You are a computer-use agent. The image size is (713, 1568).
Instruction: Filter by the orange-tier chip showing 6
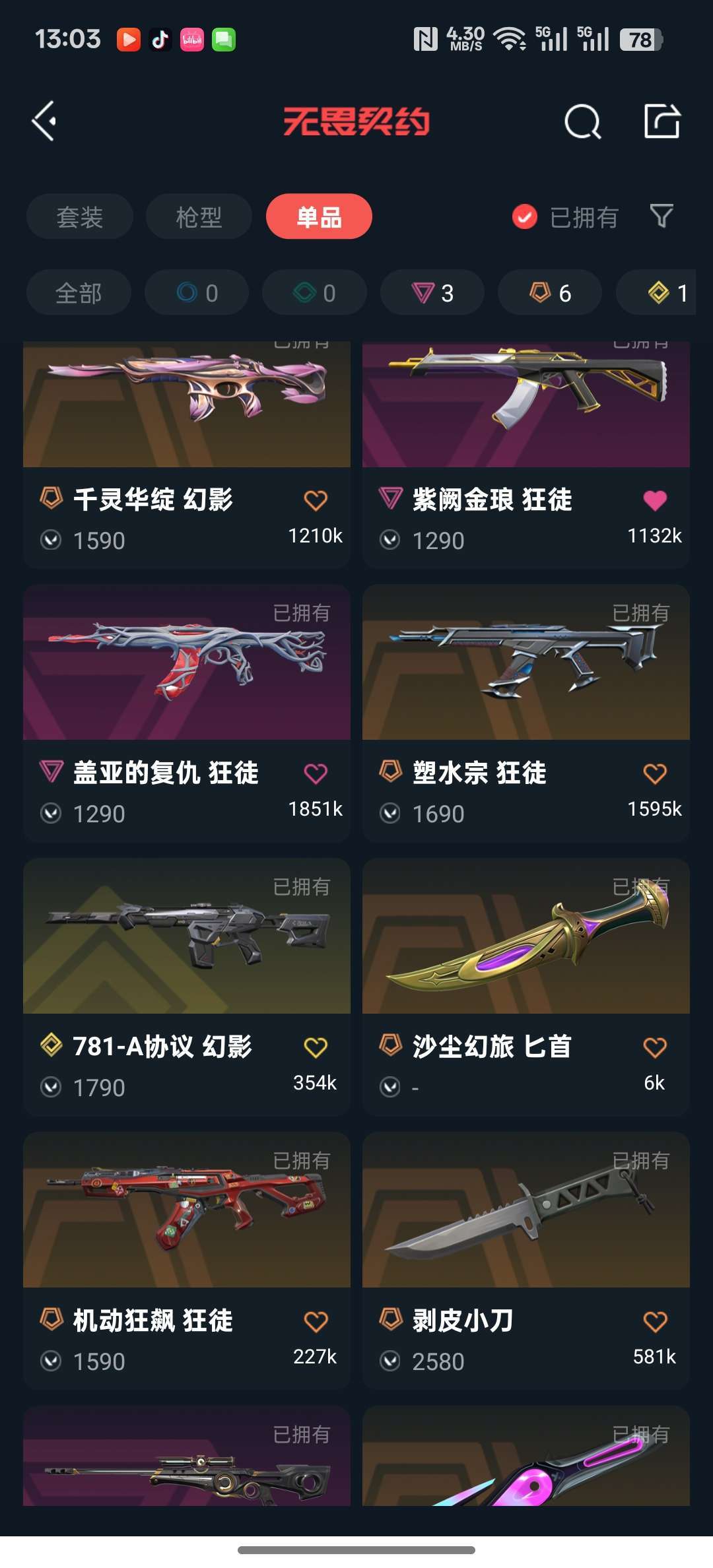pos(550,292)
